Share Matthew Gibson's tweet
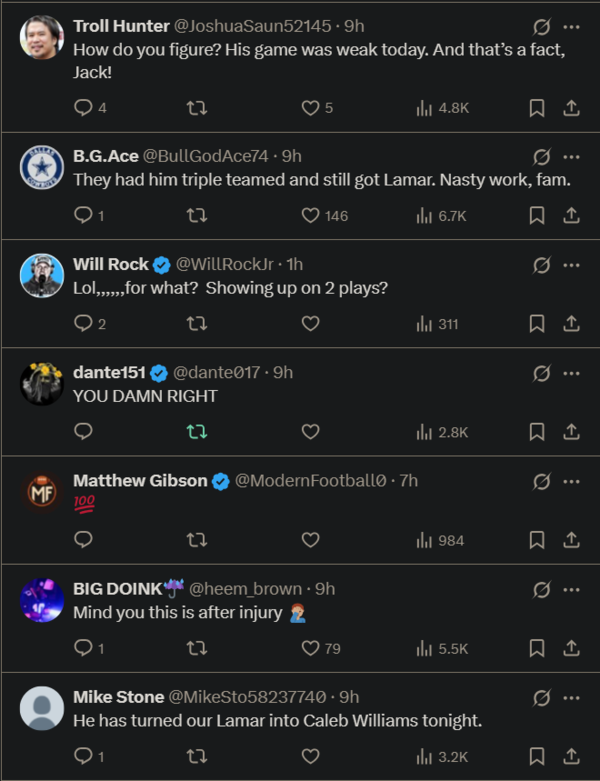The width and height of the screenshot is (600, 781). tap(571, 539)
